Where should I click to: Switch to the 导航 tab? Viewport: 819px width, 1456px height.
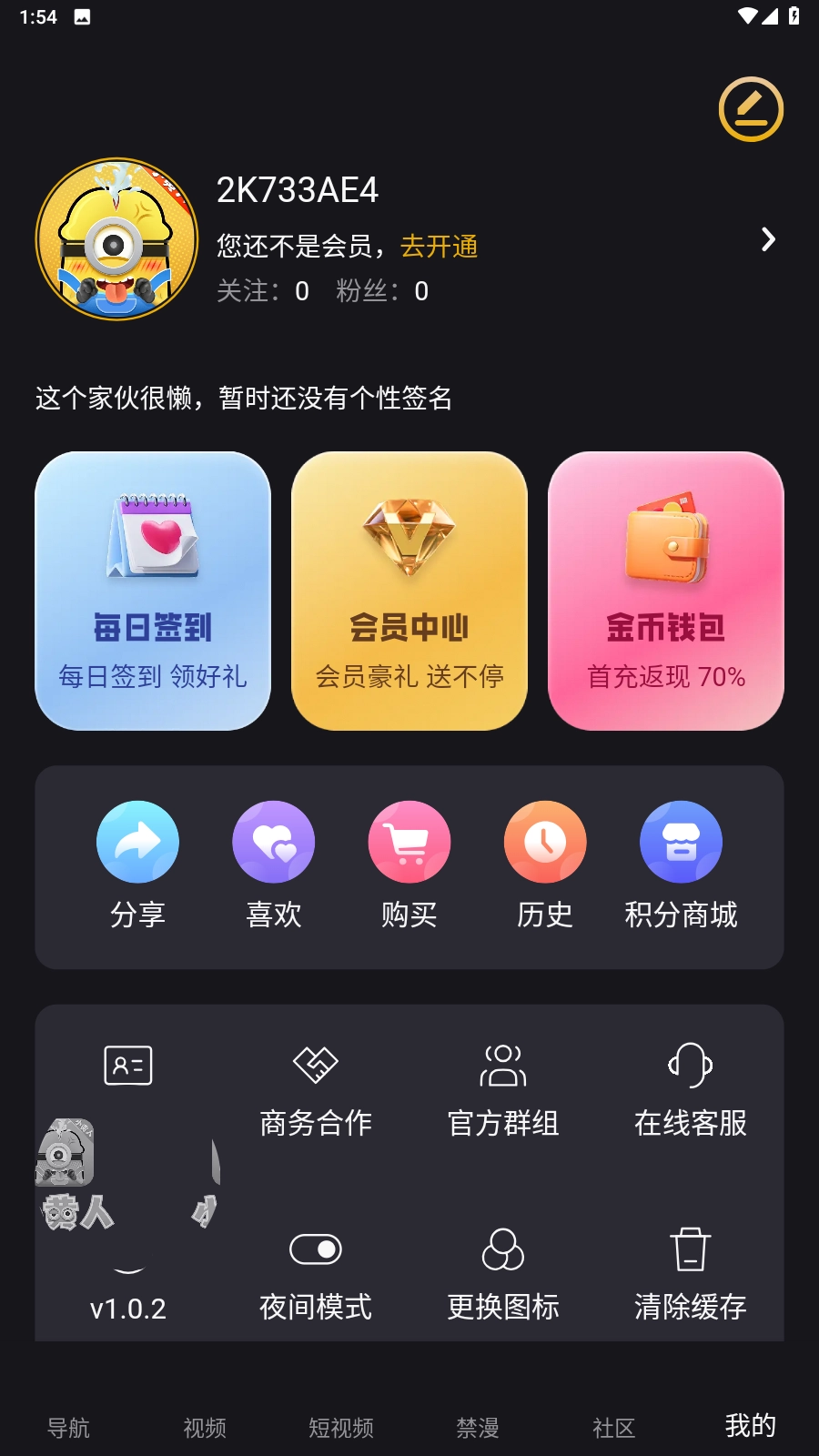68,1428
